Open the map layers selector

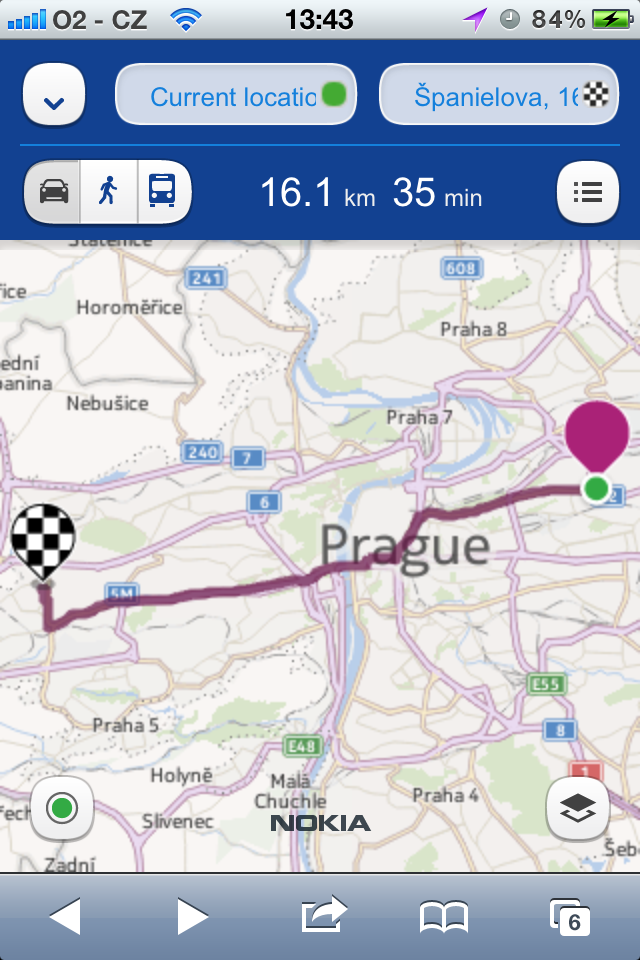578,807
